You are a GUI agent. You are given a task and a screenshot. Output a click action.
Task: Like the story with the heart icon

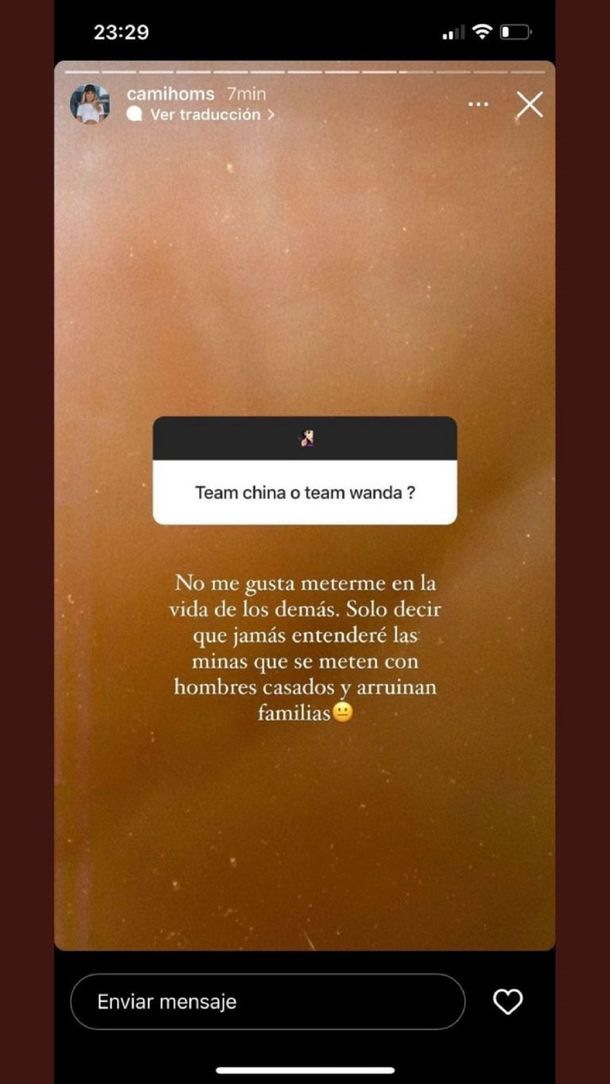click(x=508, y=1001)
